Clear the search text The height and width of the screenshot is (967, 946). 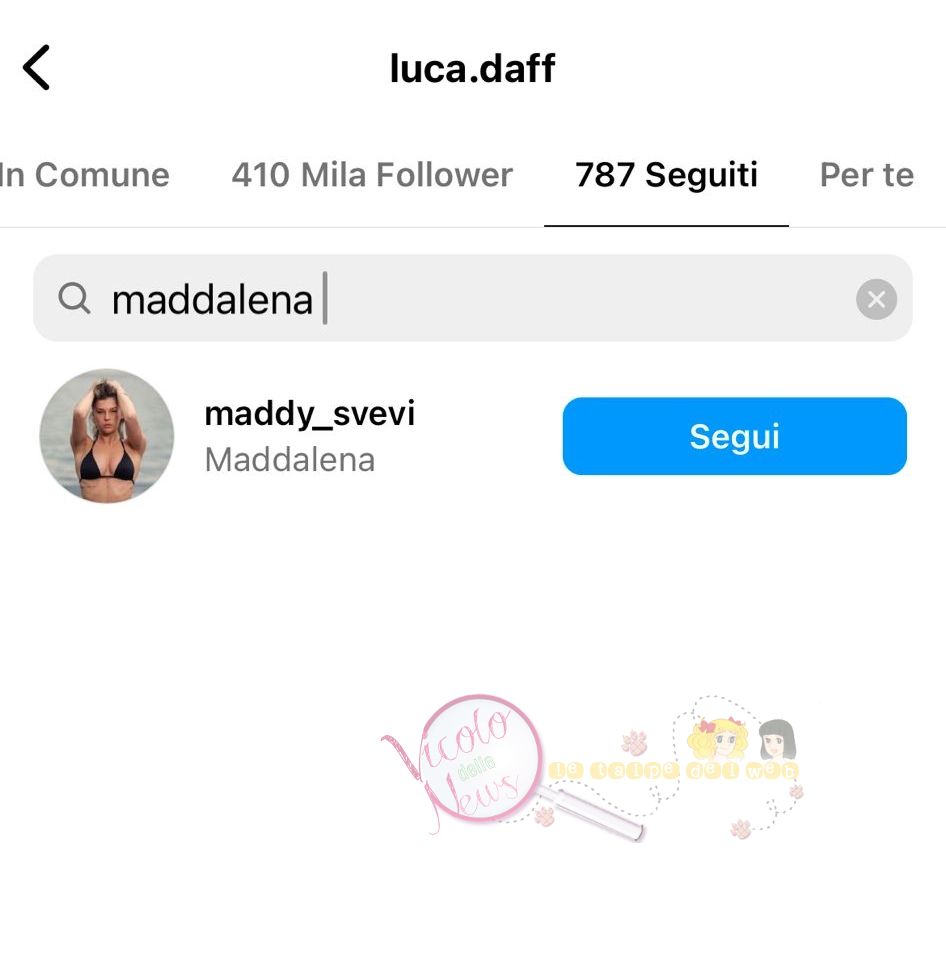coord(876,299)
